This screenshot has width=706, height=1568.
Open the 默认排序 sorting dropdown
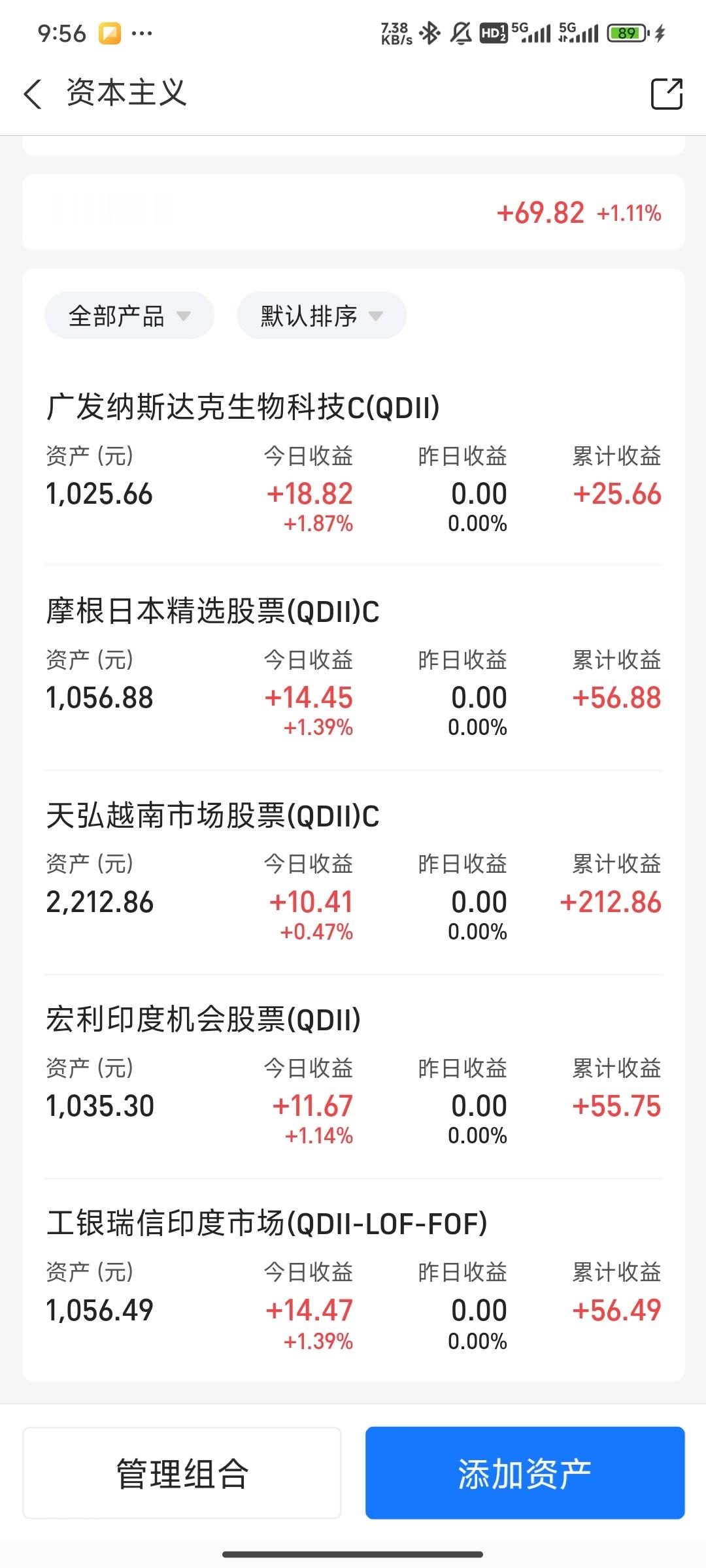click(322, 316)
